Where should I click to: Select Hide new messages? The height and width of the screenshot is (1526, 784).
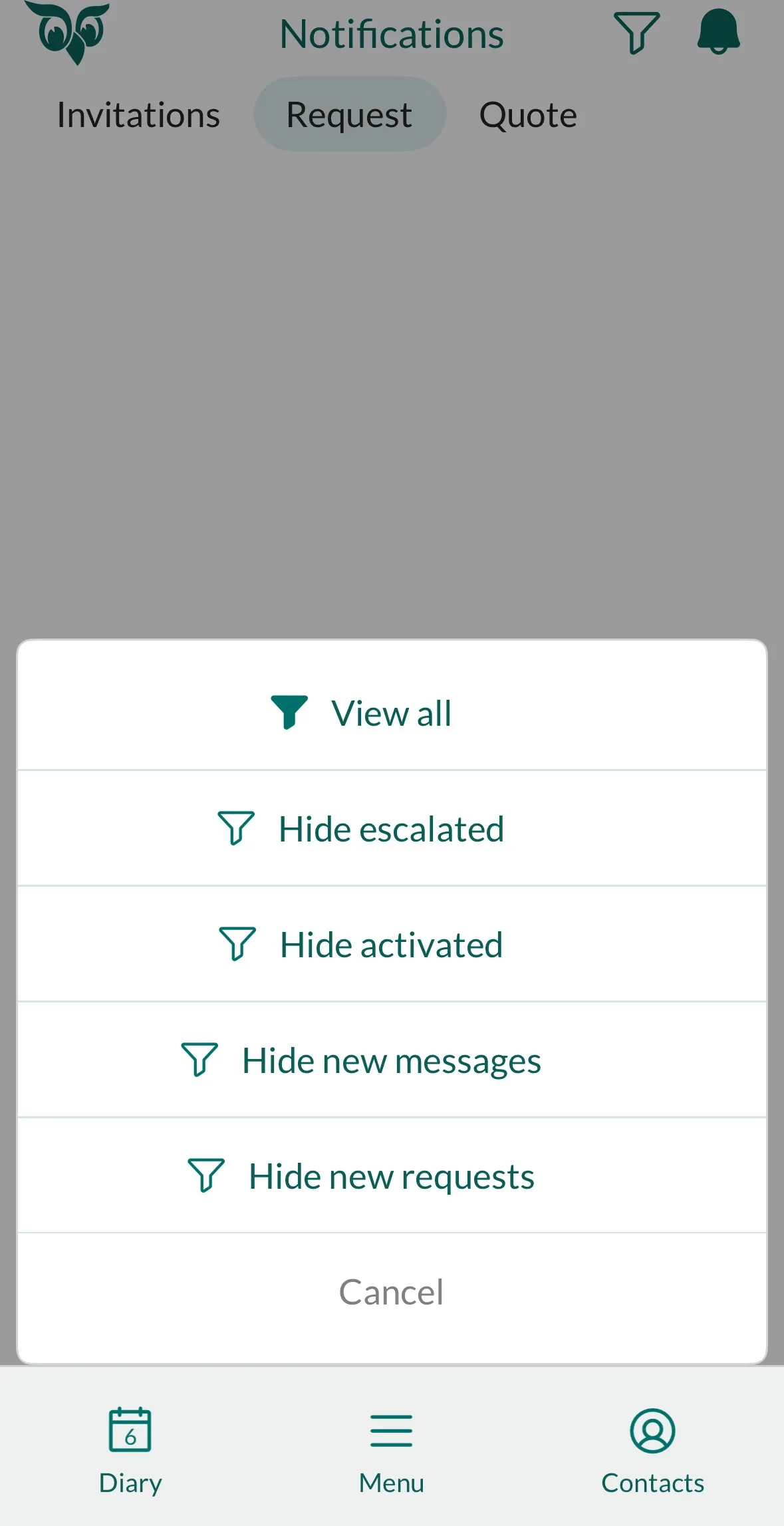392,1060
